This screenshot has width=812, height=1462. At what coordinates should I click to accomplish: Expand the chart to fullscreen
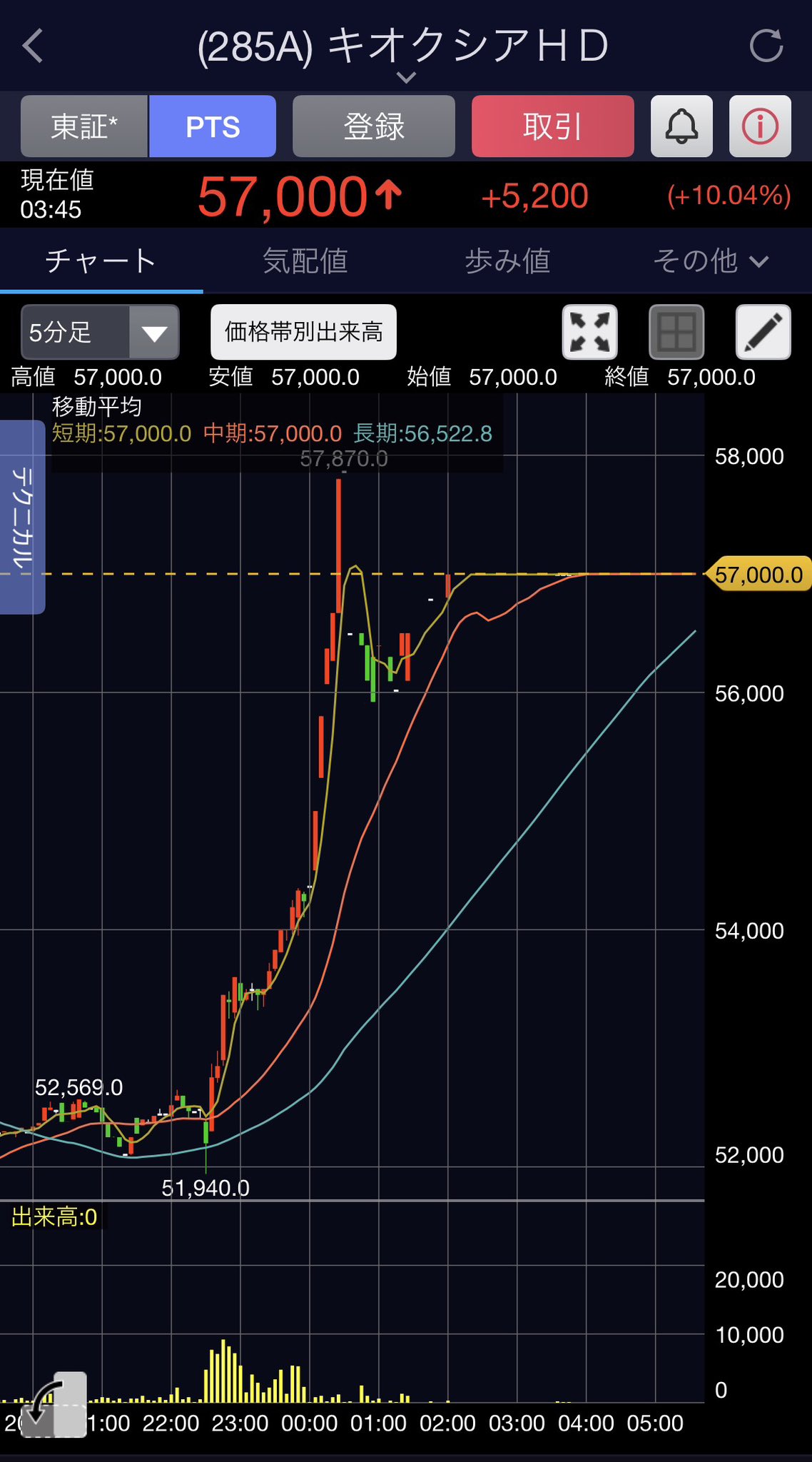click(590, 332)
